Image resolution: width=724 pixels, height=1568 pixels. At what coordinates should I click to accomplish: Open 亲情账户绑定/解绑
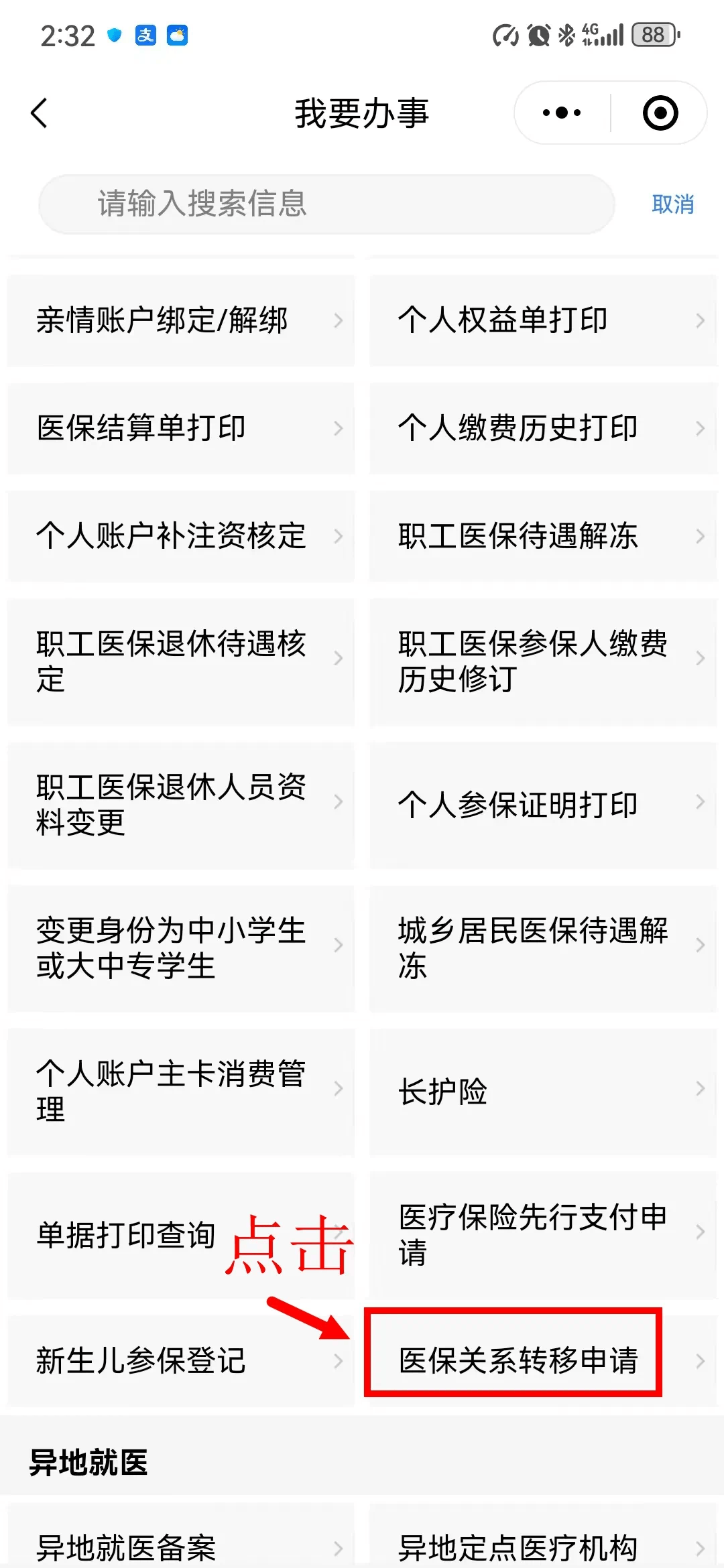click(181, 320)
